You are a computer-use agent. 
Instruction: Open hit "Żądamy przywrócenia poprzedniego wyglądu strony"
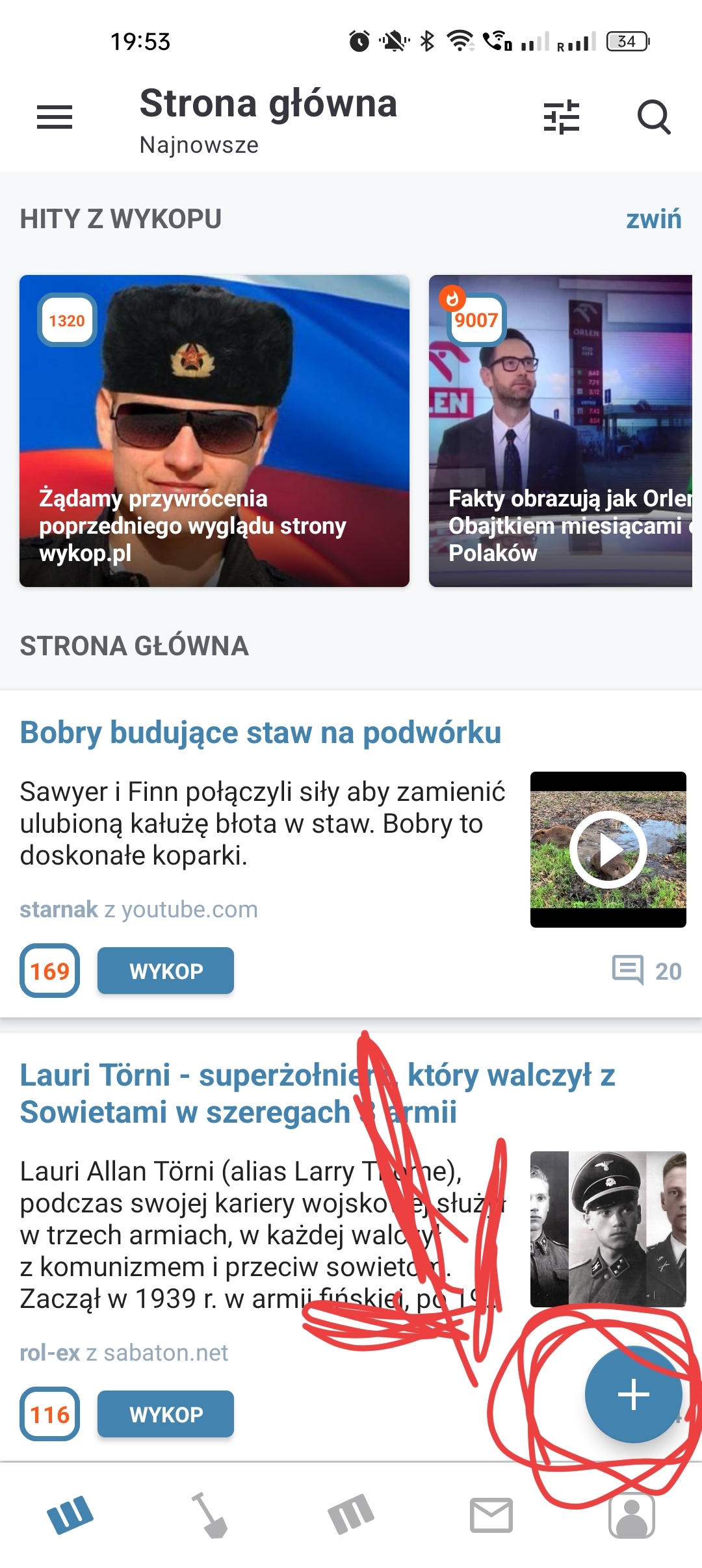tap(214, 430)
